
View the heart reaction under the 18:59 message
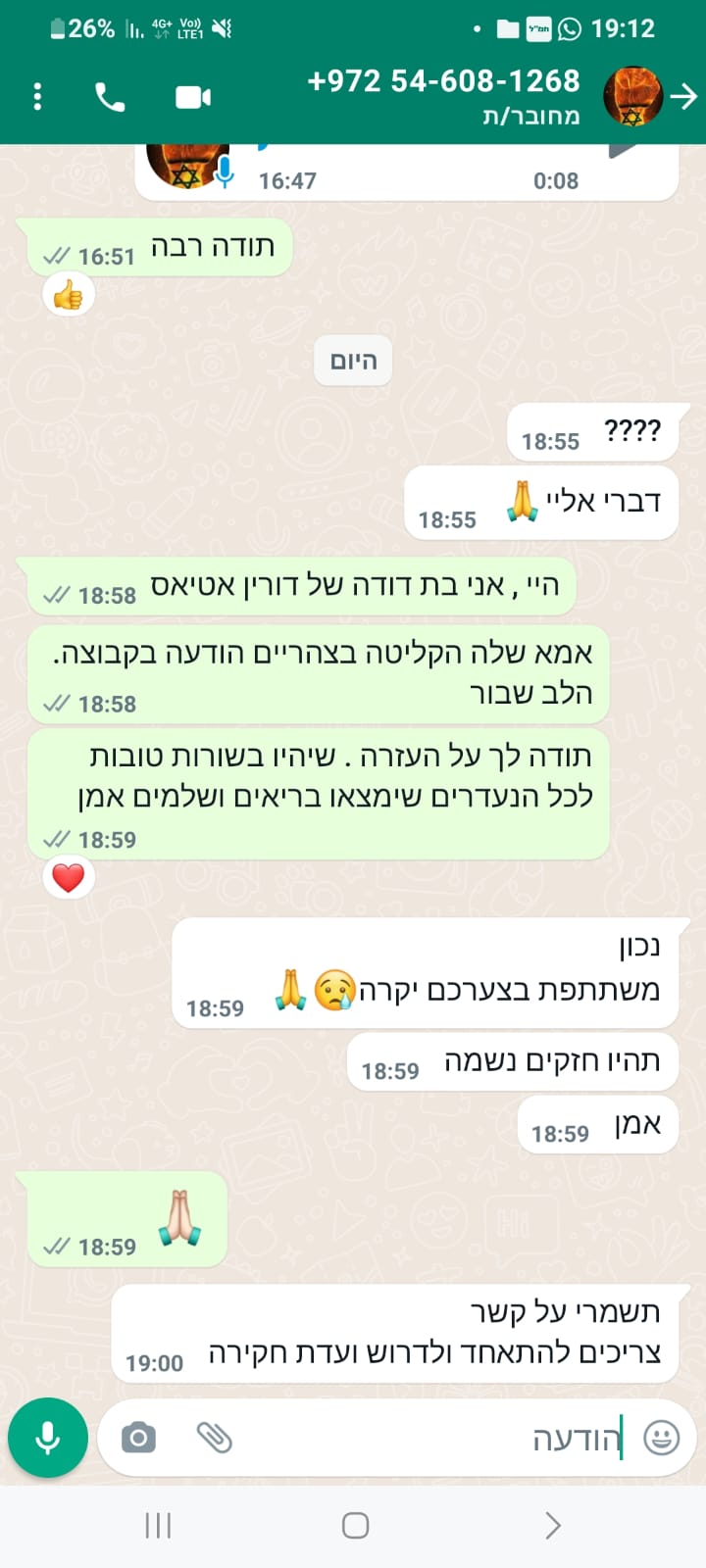tap(68, 878)
